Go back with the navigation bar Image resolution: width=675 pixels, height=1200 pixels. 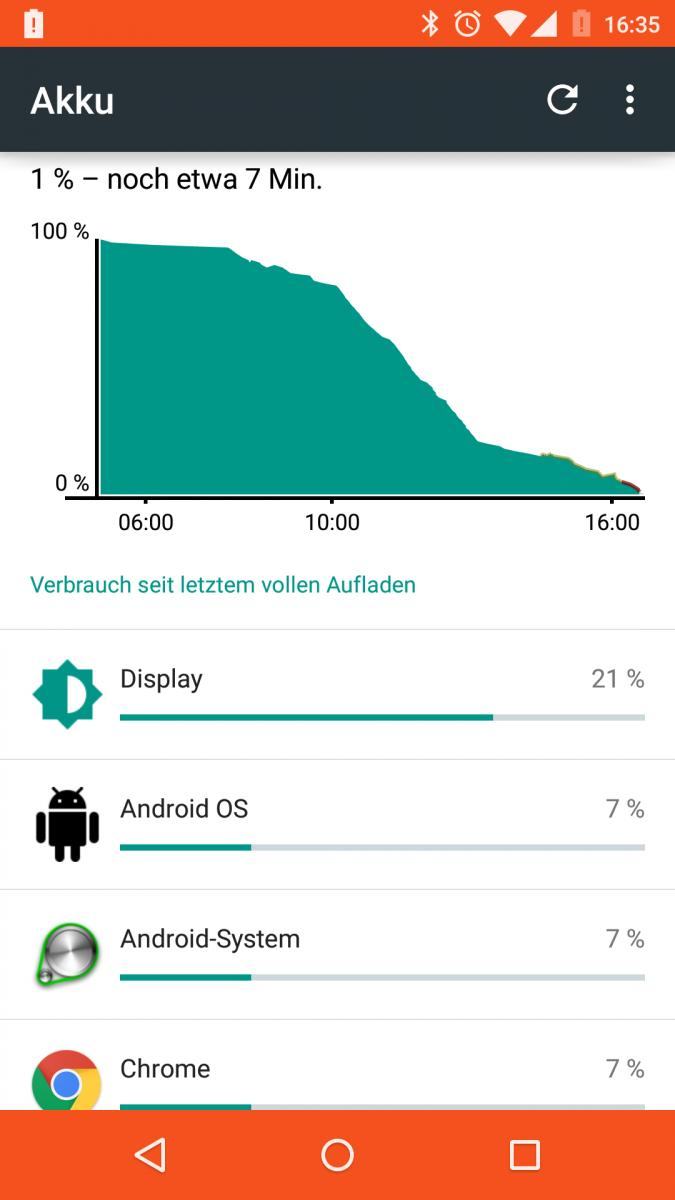click(x=150, y=1155)
